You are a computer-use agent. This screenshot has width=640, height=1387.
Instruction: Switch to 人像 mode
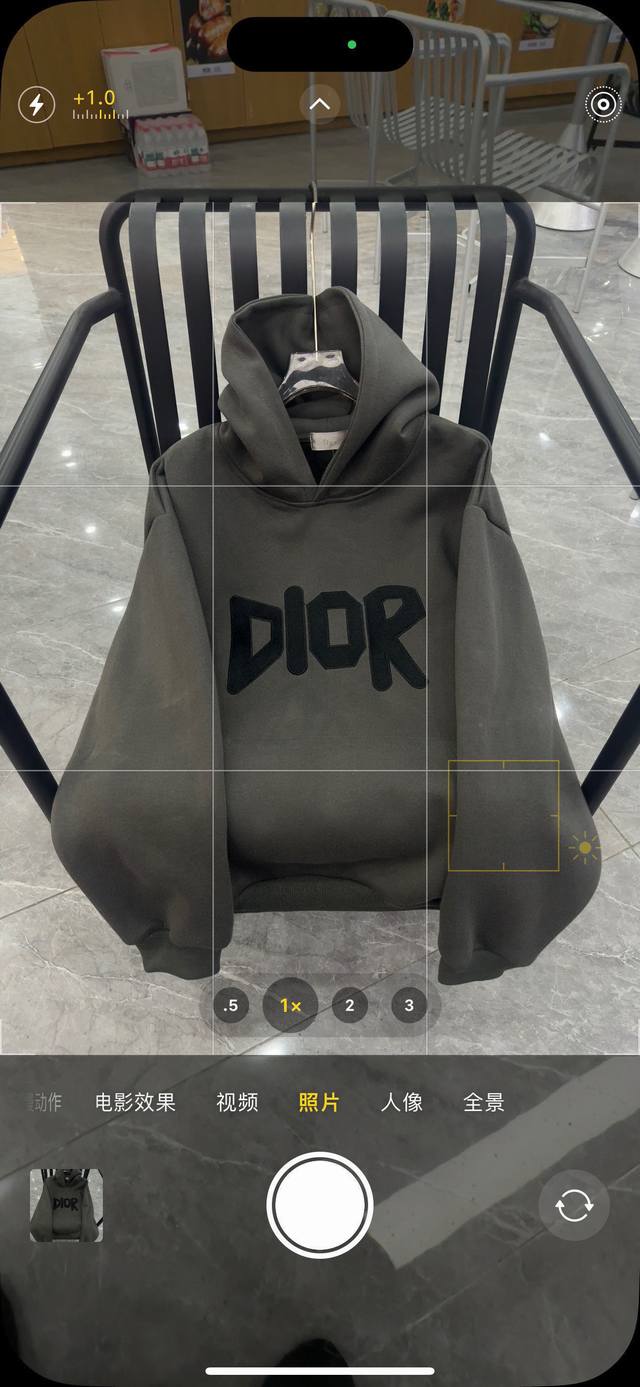point(401,1102)
